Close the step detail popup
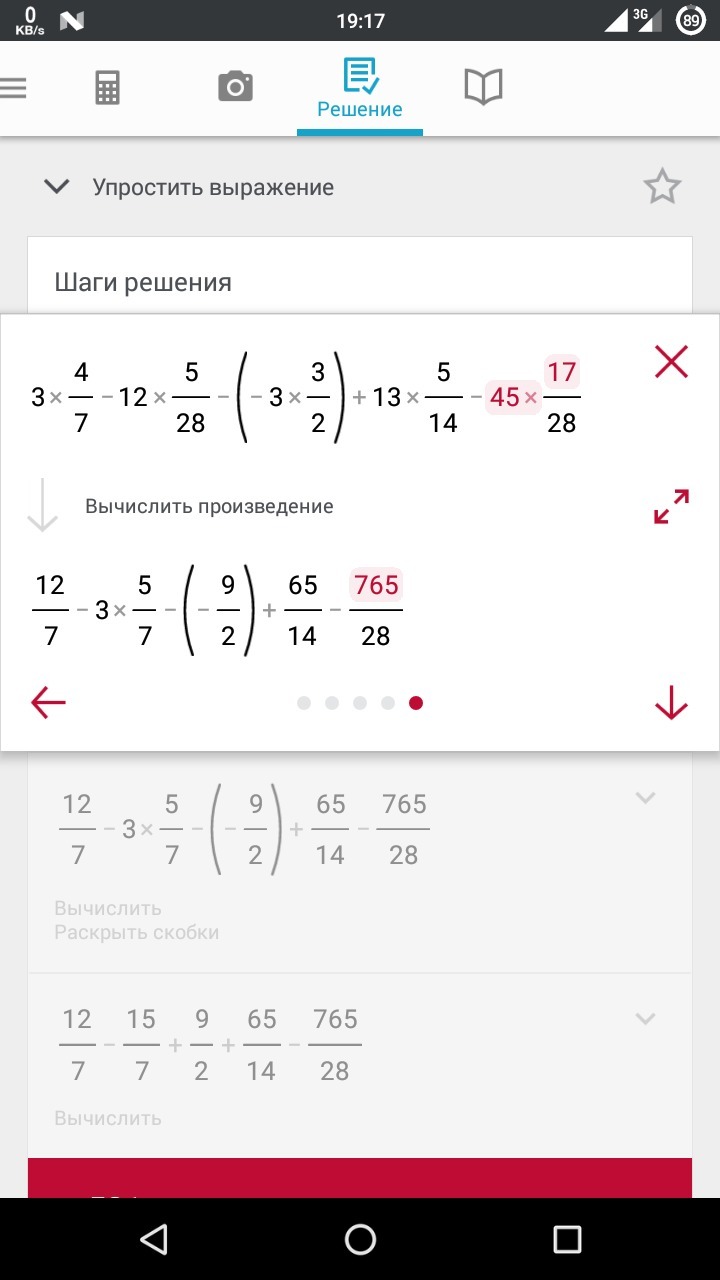Viewport: 720px width, 1280px height. click(671, 361)
